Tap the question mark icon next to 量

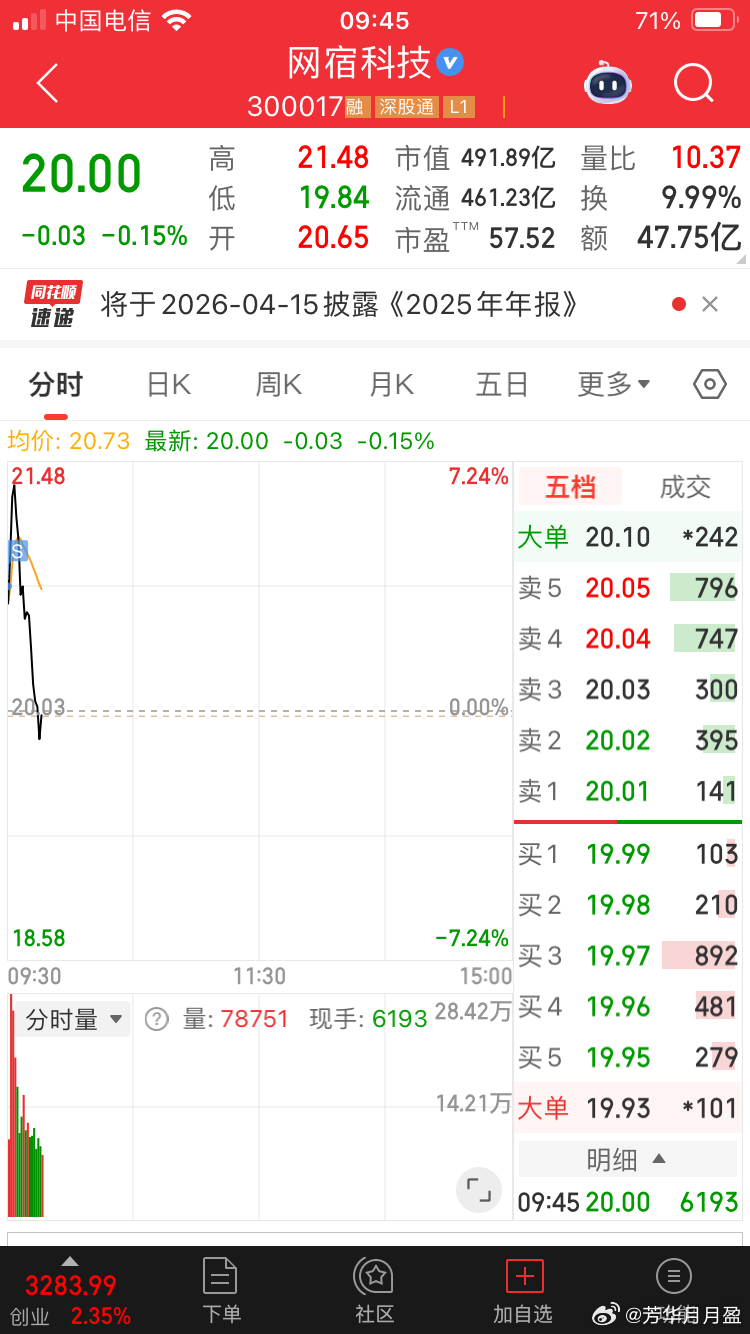[x=159, y=1018]
